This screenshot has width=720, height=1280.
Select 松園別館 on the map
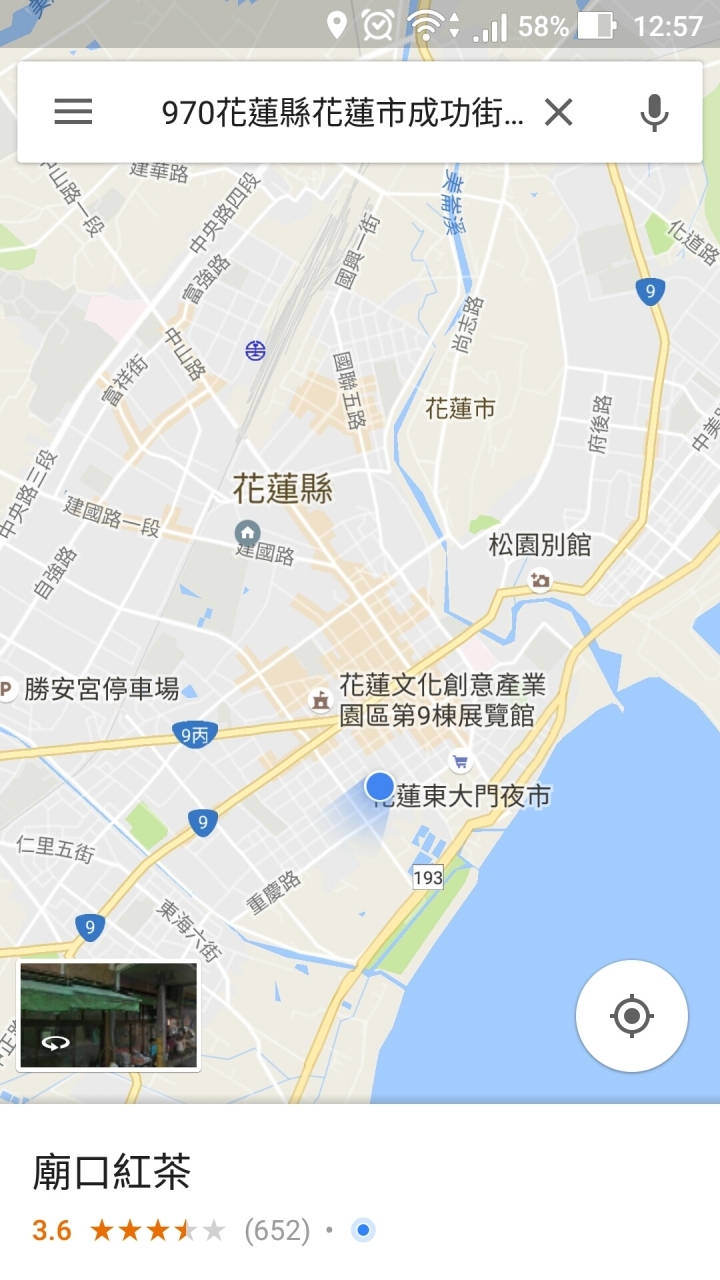[540, 546]
